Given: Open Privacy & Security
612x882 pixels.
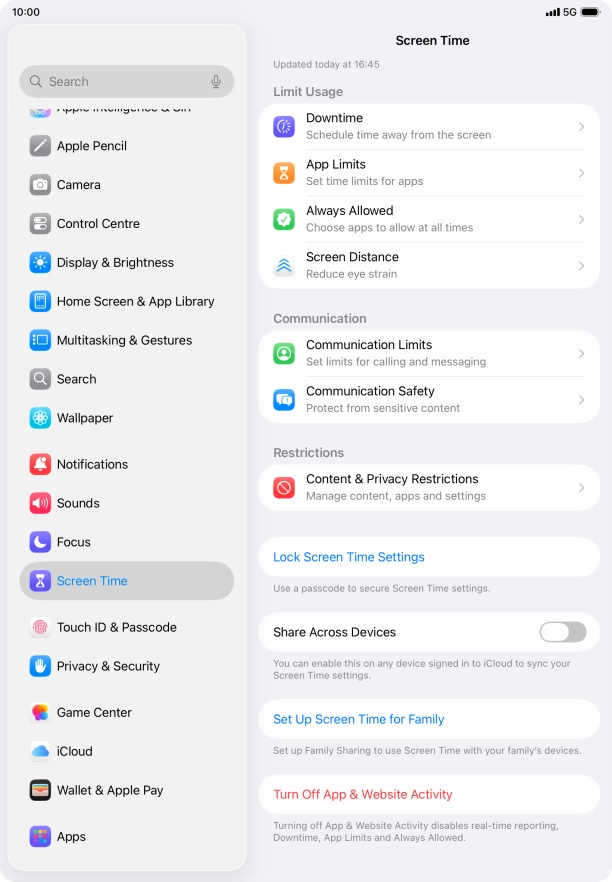Looking at the screenshot, I should (108, 666).
